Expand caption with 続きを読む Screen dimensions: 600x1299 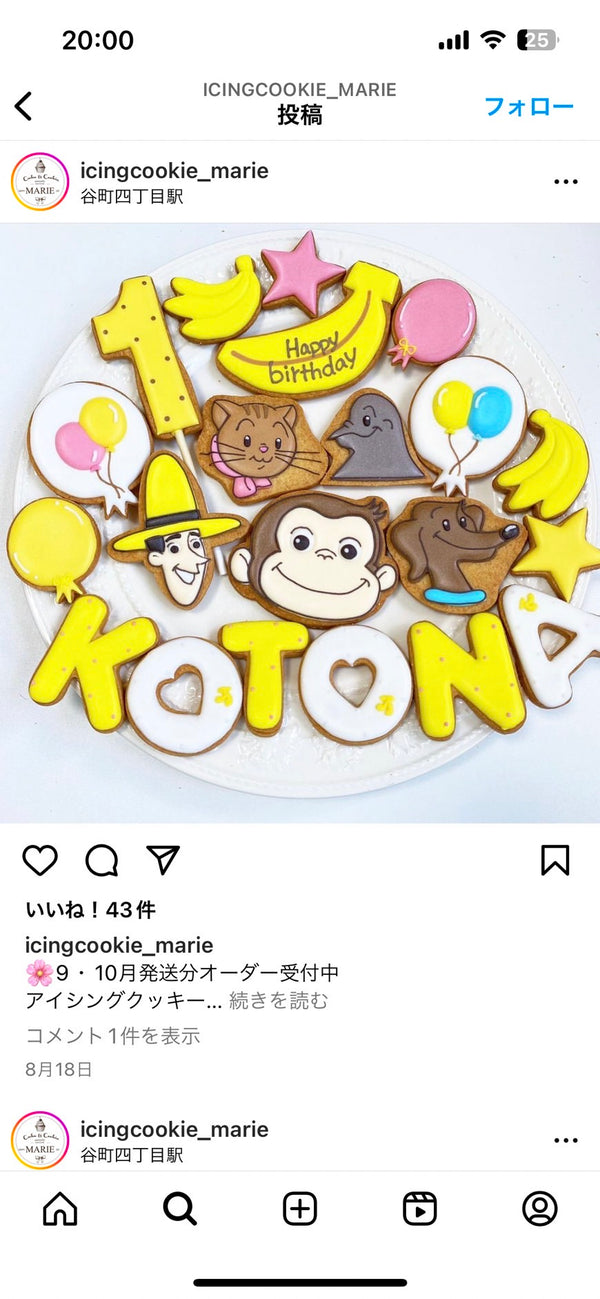point(278,1000)
